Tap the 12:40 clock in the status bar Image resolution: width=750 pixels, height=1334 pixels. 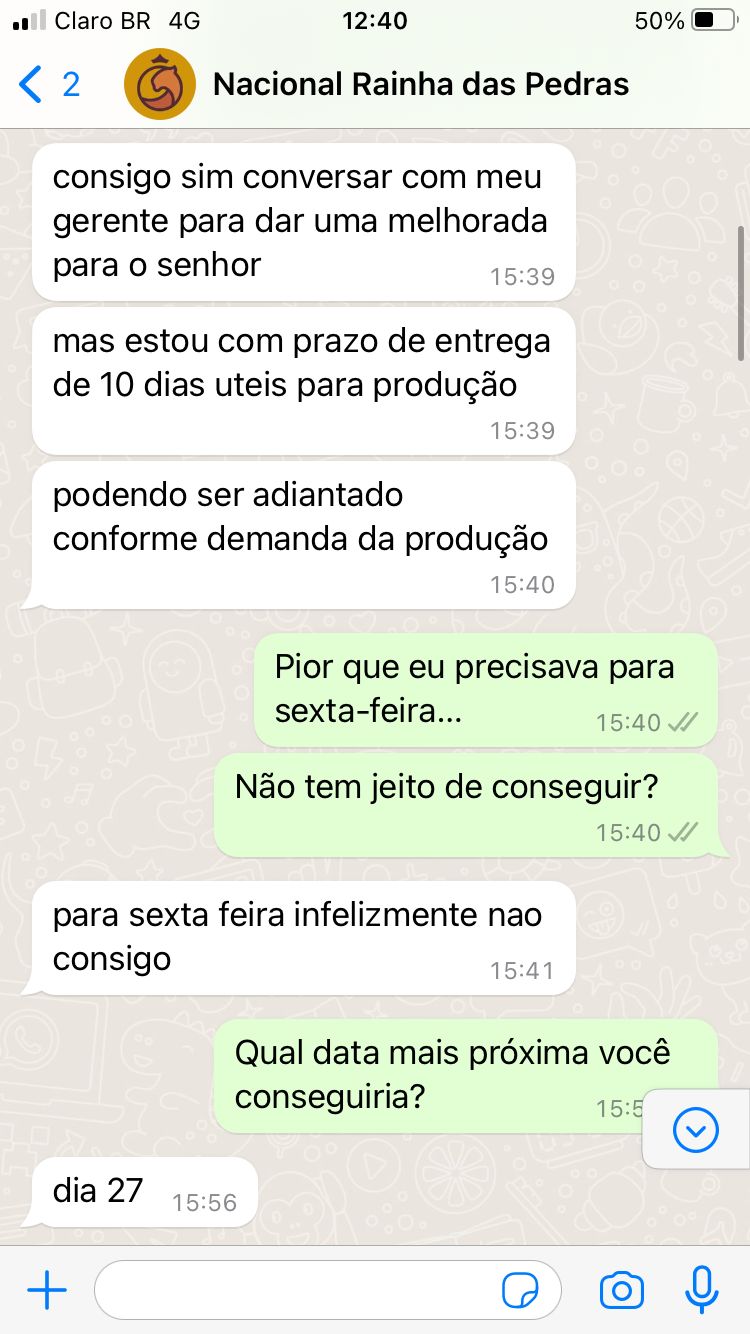(x=375, y=20)
